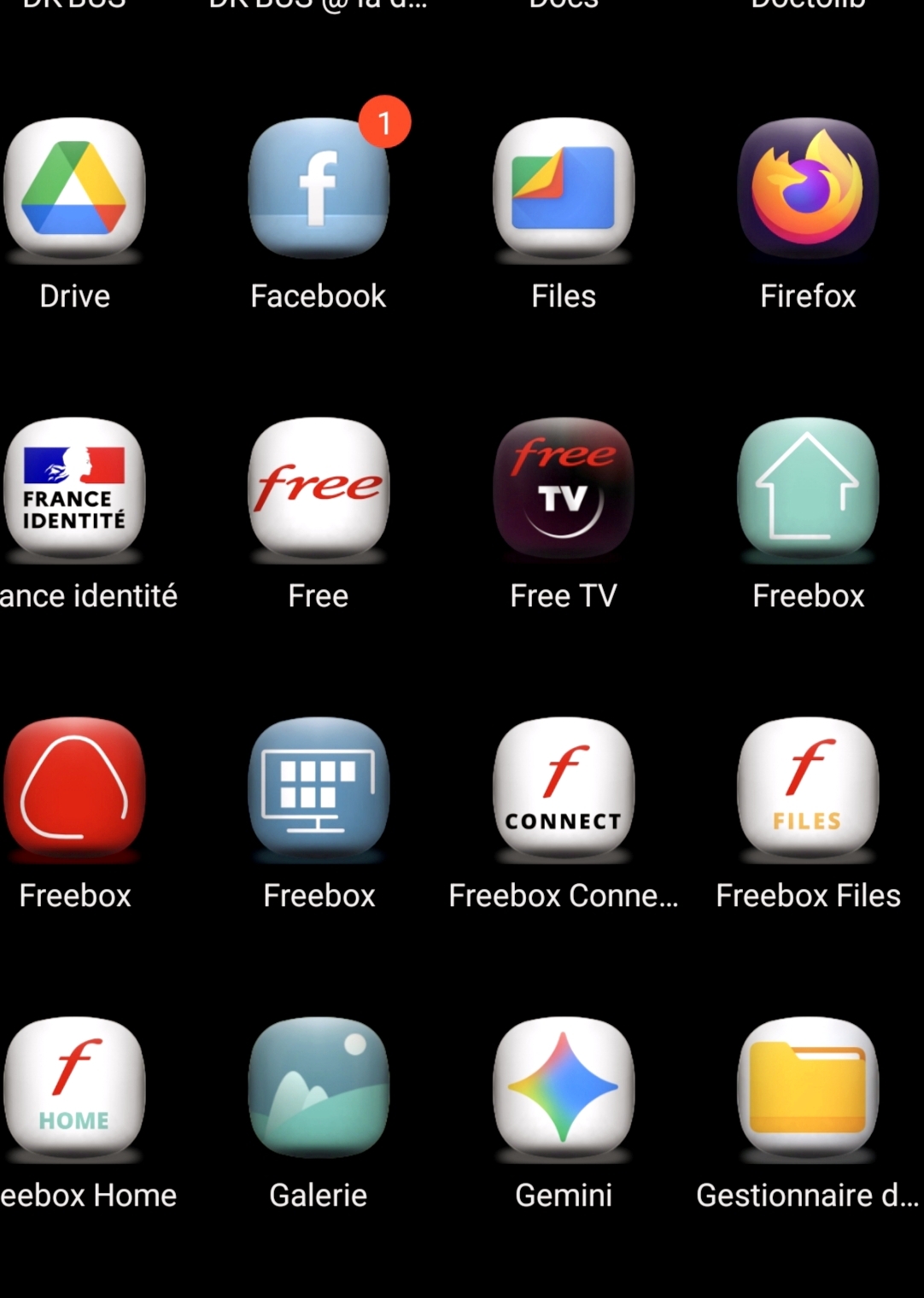Screen dimensions: 924x1298
Task: Open the Drive app
Action: pyautogui.click(x=74, y=189)
